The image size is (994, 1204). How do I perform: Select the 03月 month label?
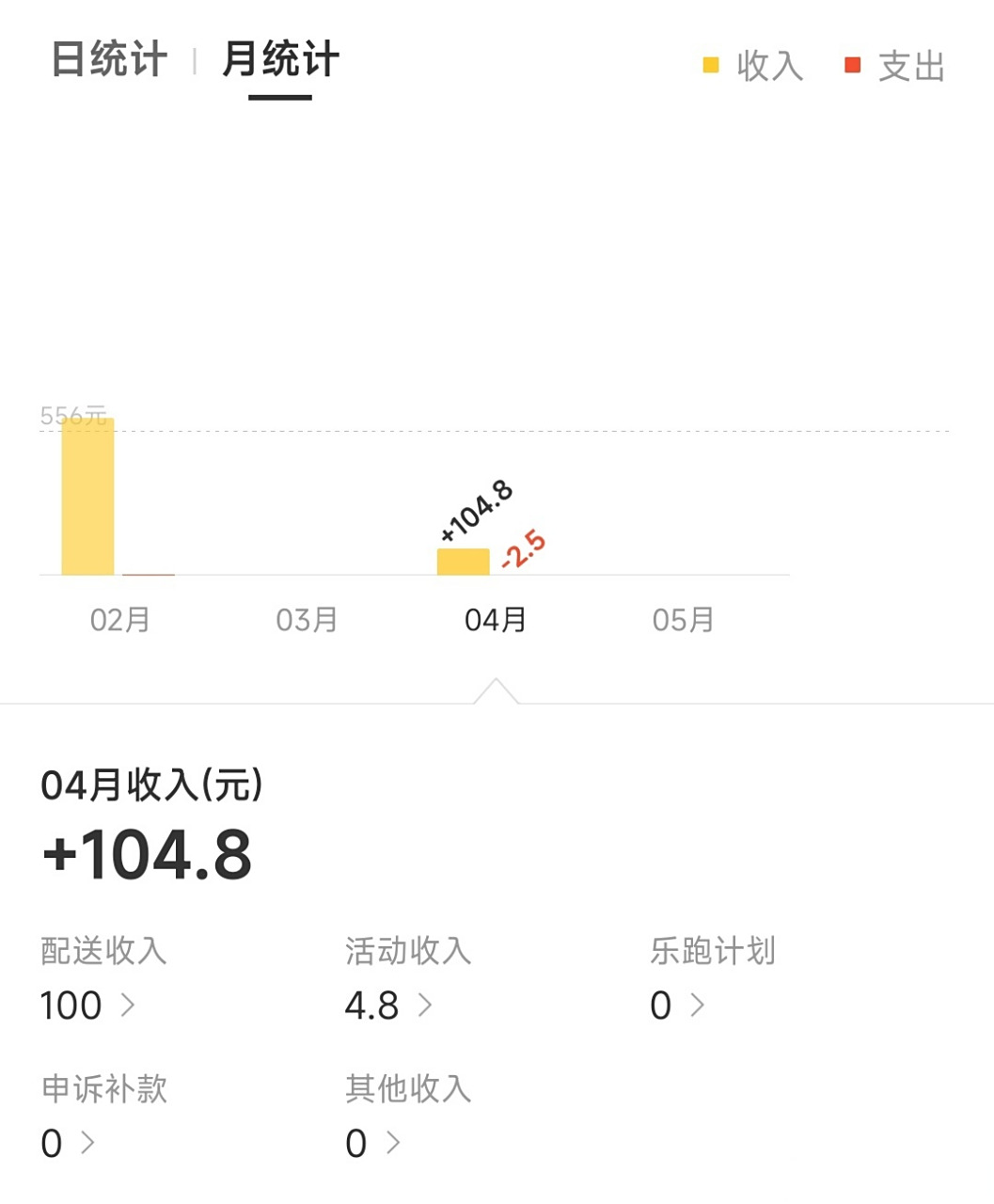tap(306, 620)
